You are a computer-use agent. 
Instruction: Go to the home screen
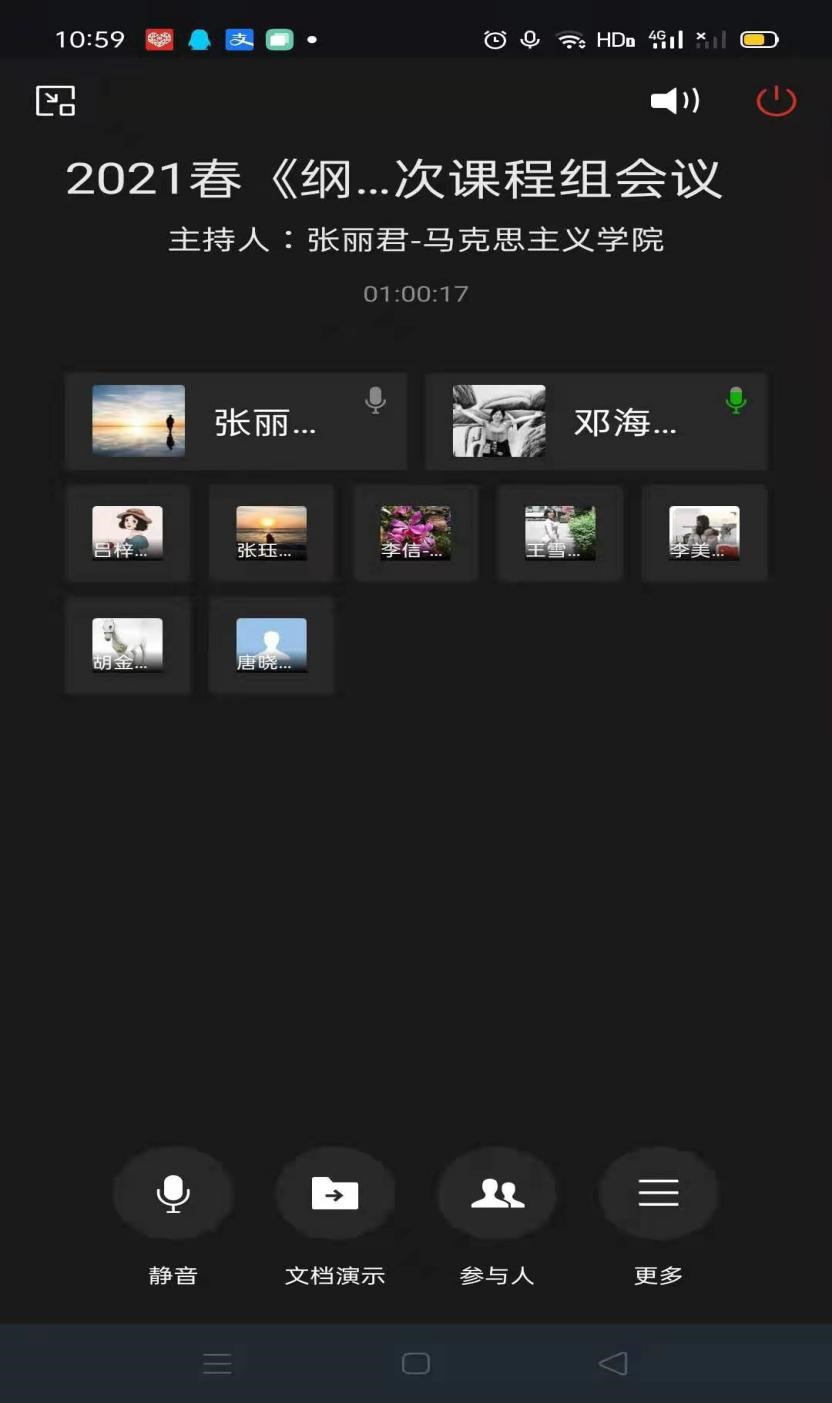click(x=415, y=1364)
